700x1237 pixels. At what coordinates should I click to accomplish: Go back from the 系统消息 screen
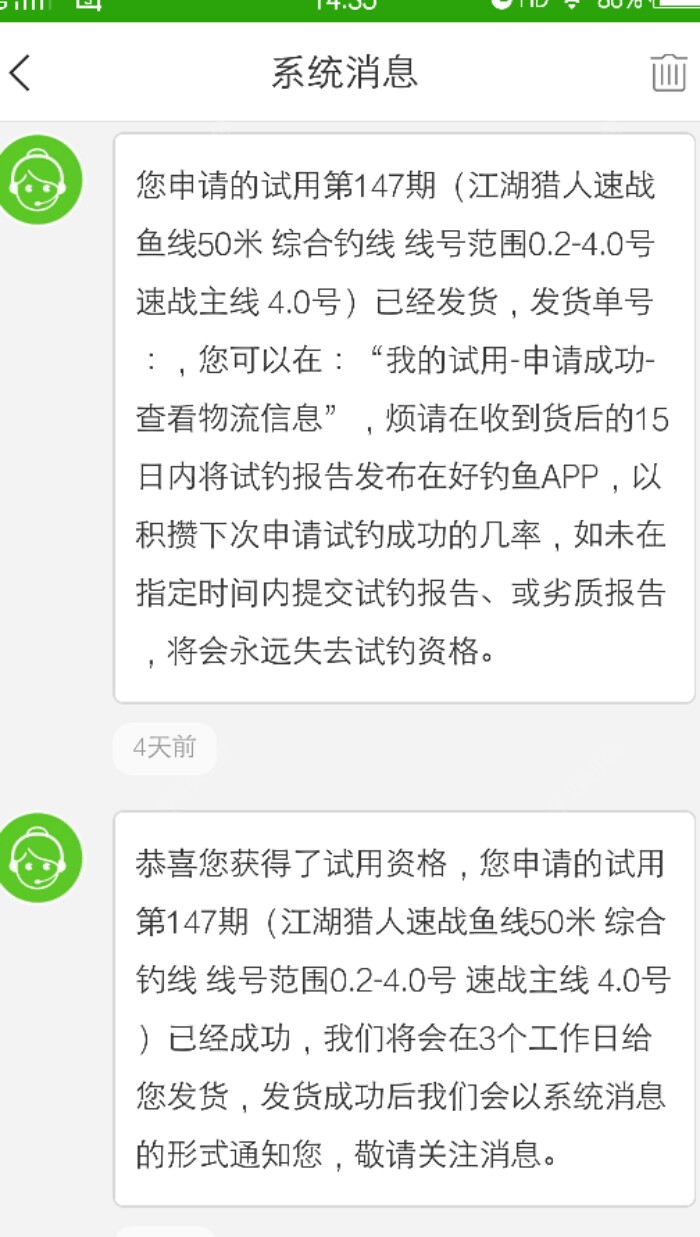[22, 73]
